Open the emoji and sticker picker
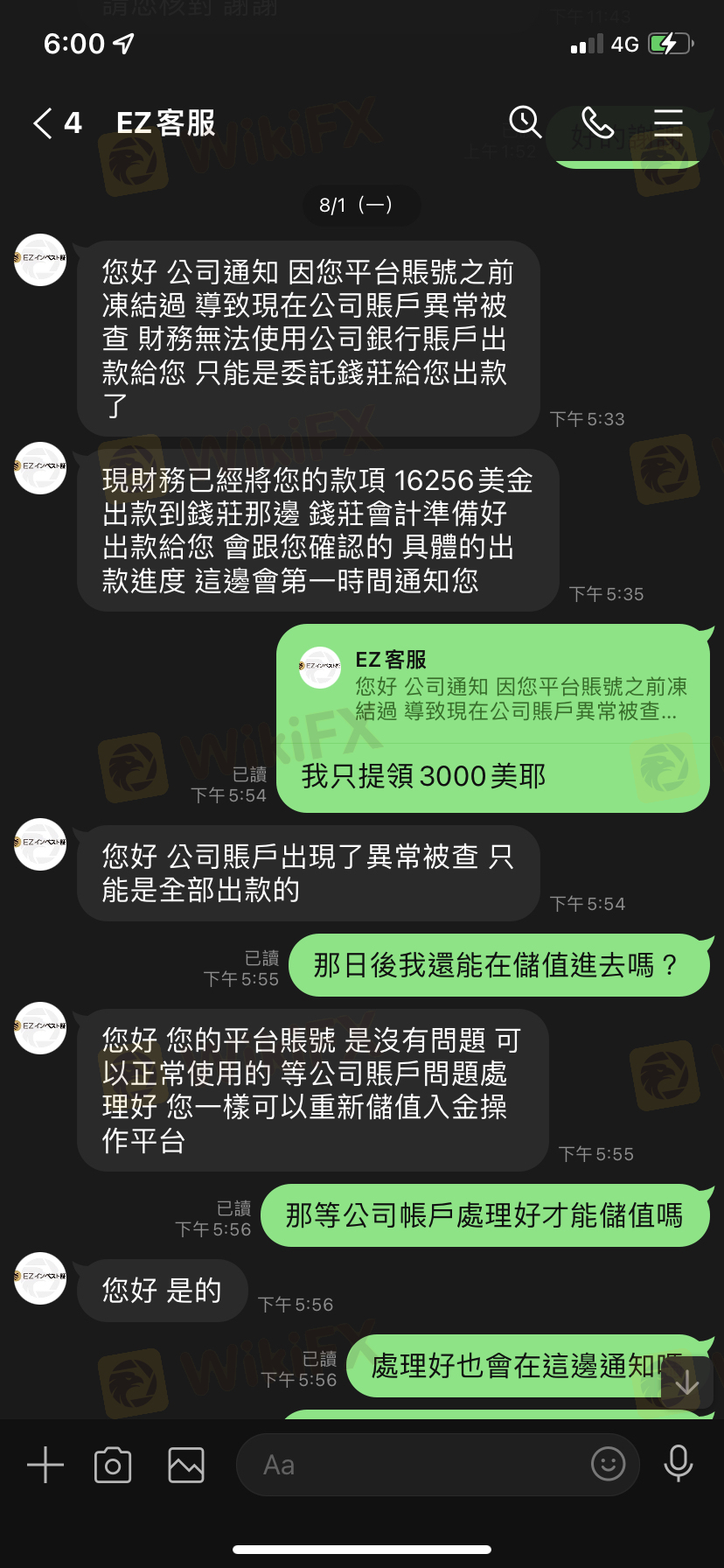The width and height of the screenshot is (724, 1568). pos(608,1463)
